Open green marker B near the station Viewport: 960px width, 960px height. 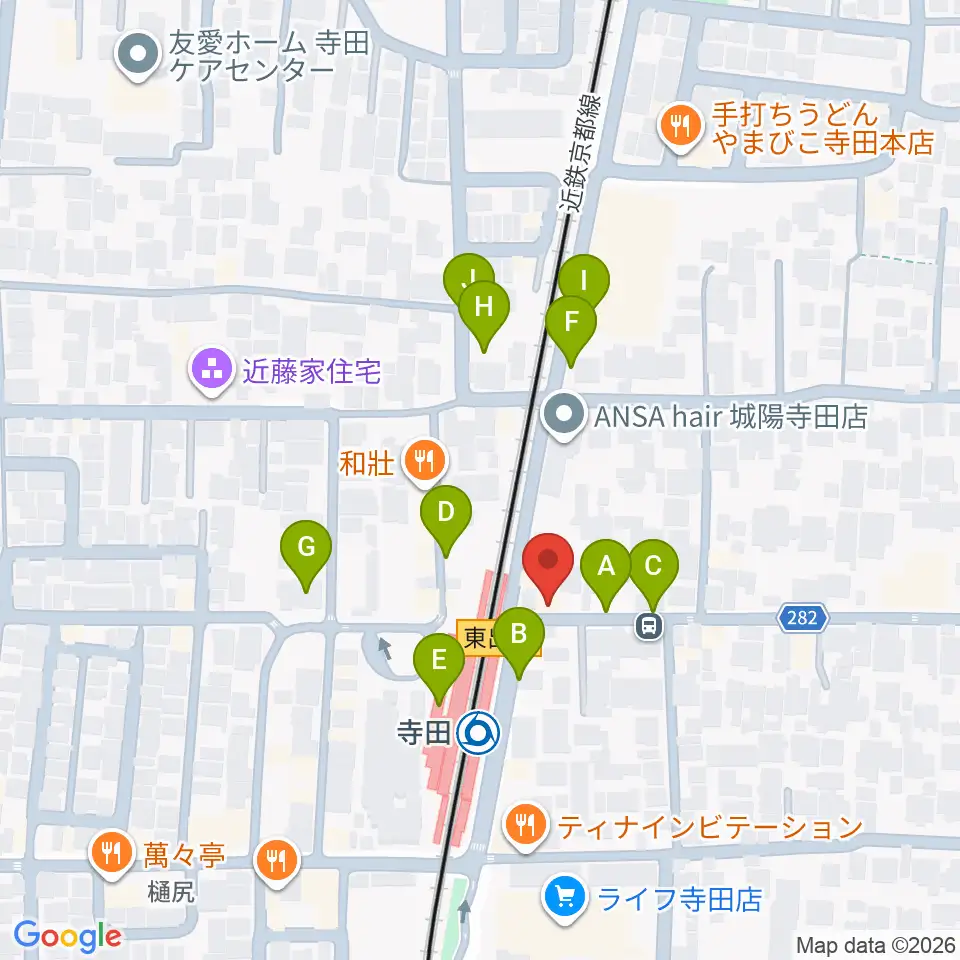click(519, 642)
